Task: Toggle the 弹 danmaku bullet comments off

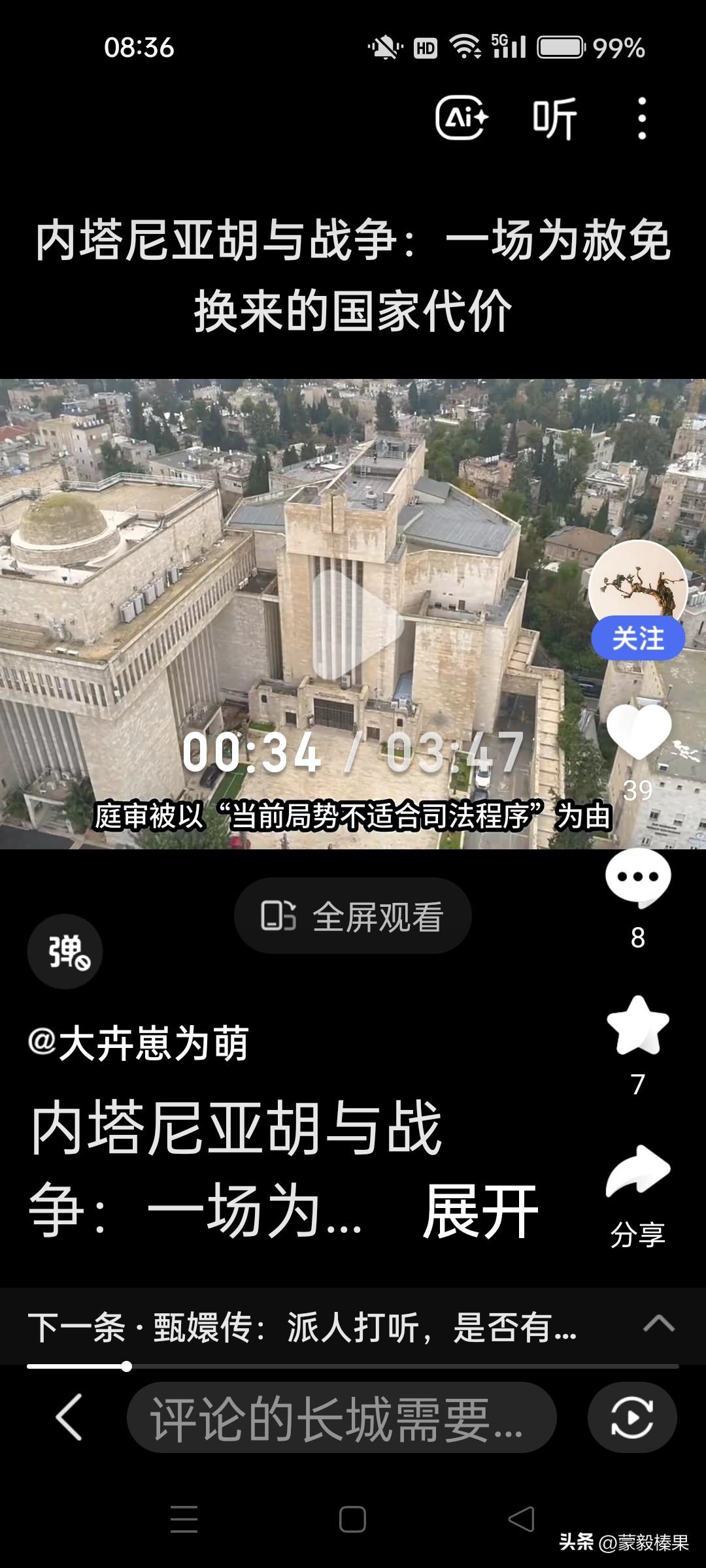Action: pos(64,951)
